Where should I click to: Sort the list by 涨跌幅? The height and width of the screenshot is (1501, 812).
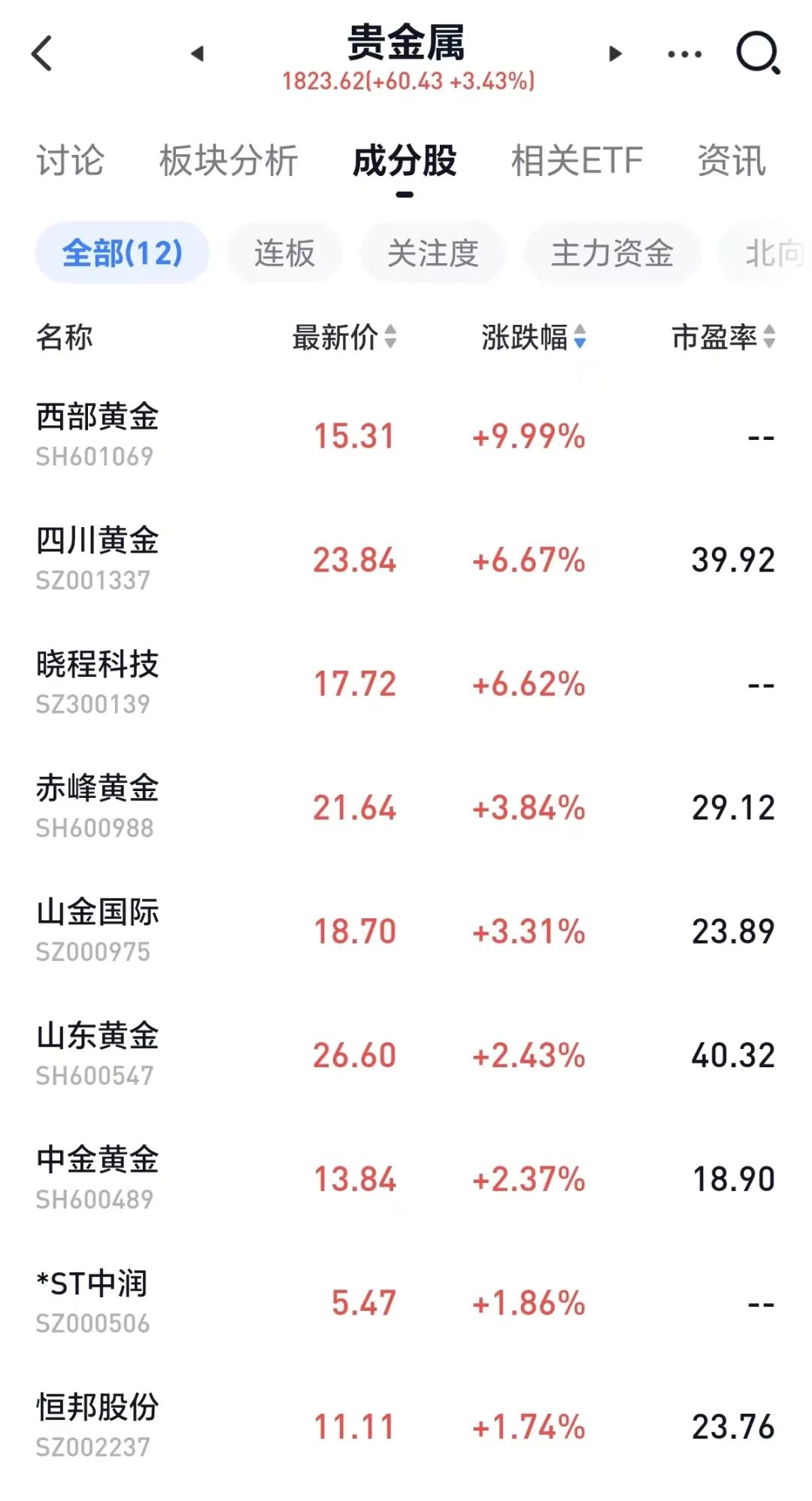click(534, 337)
